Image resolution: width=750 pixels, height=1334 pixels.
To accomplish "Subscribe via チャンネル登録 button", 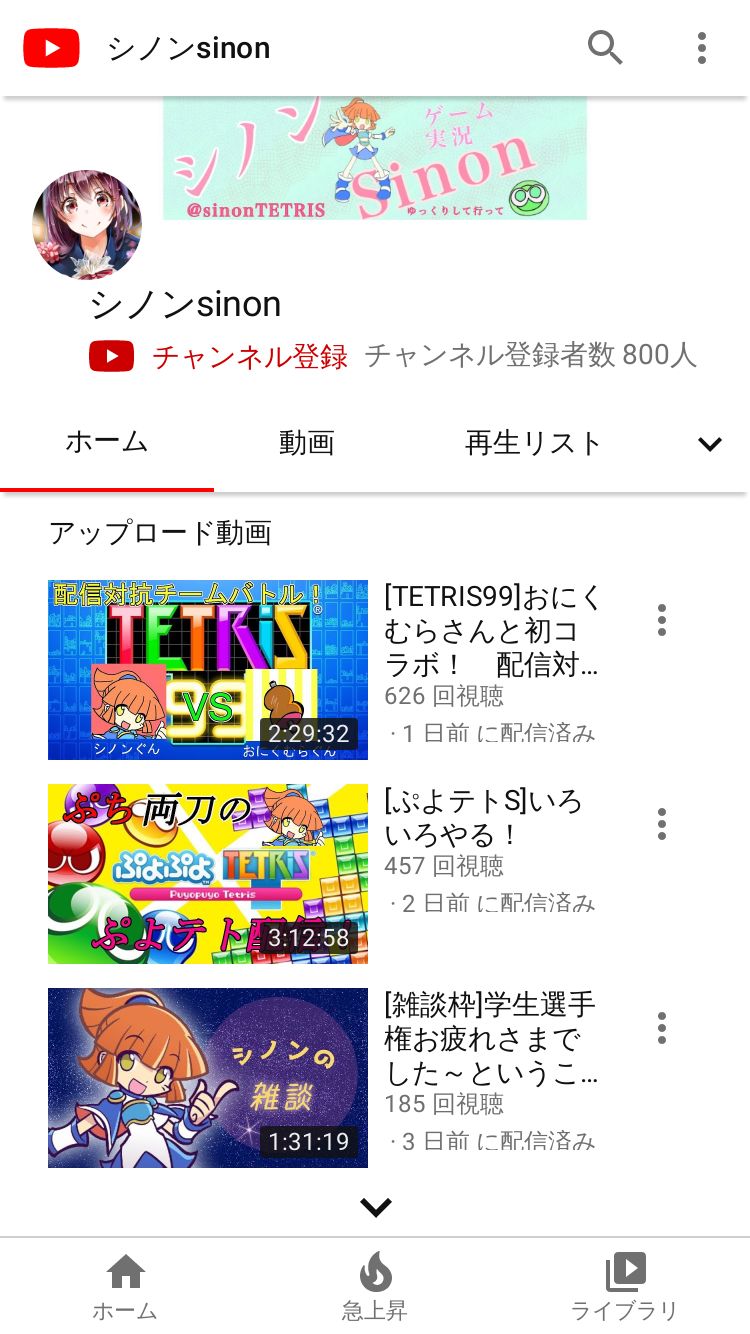I will click(218, 356).
